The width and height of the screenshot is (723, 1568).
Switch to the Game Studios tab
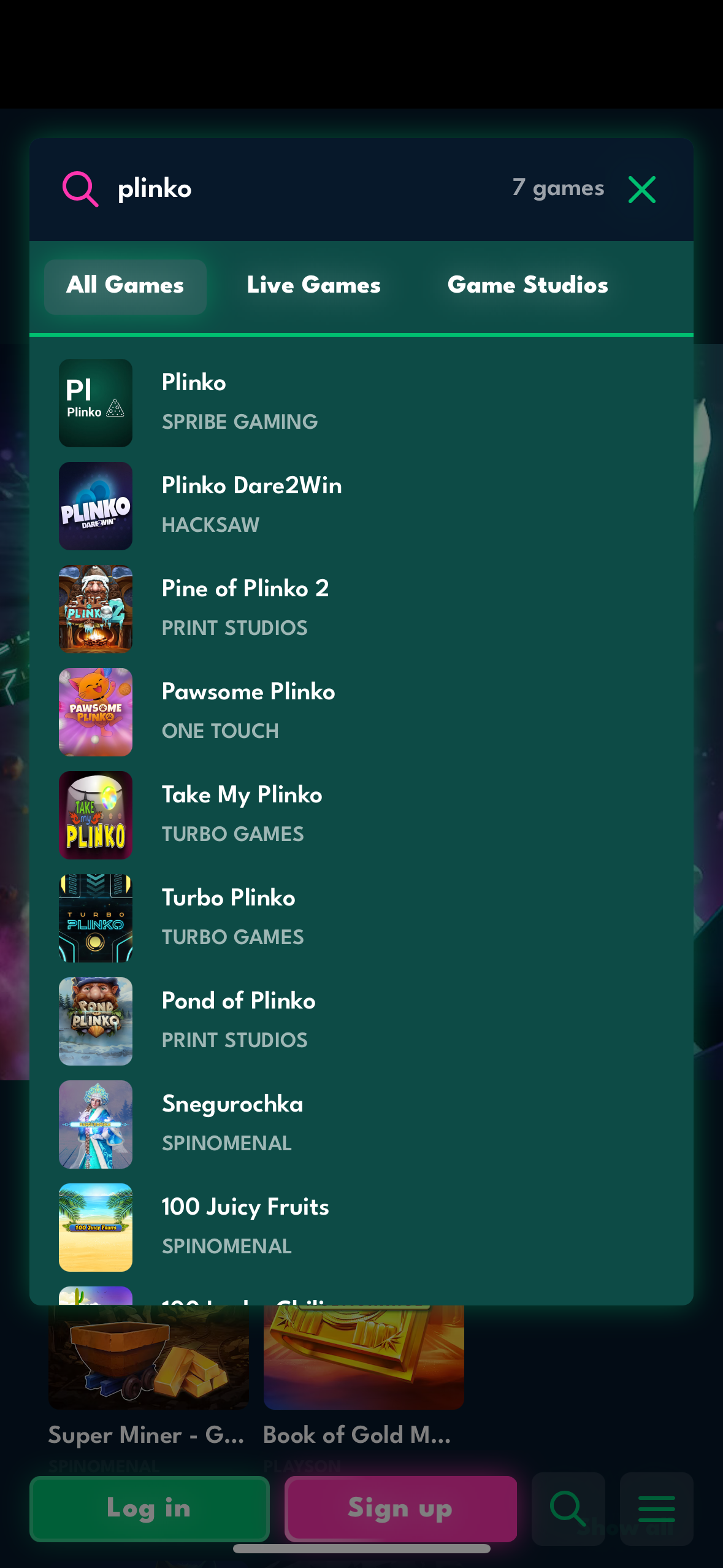click(x=528, y=286)
